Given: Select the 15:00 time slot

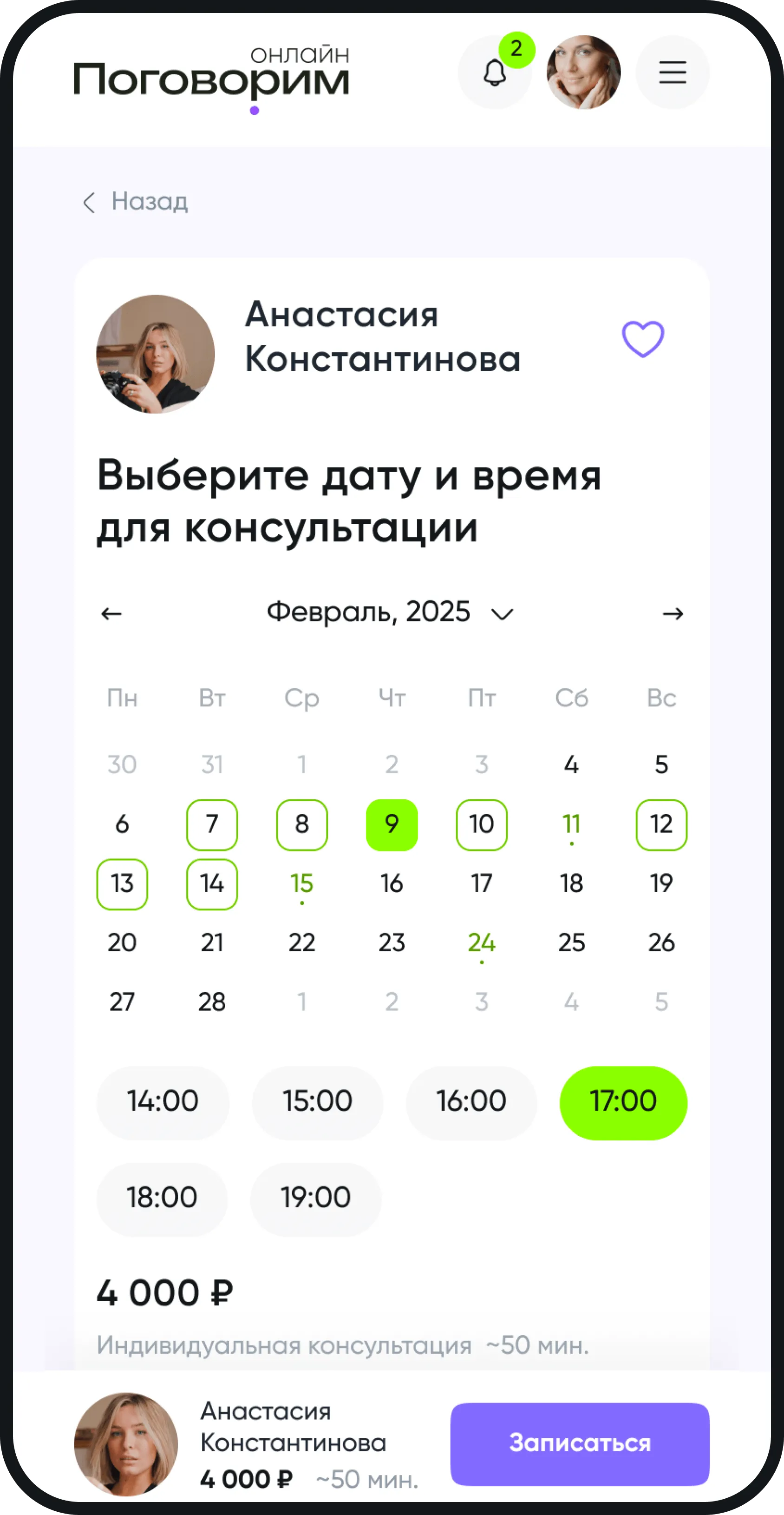Looking at the screenshot, I should coord(317,1101).
